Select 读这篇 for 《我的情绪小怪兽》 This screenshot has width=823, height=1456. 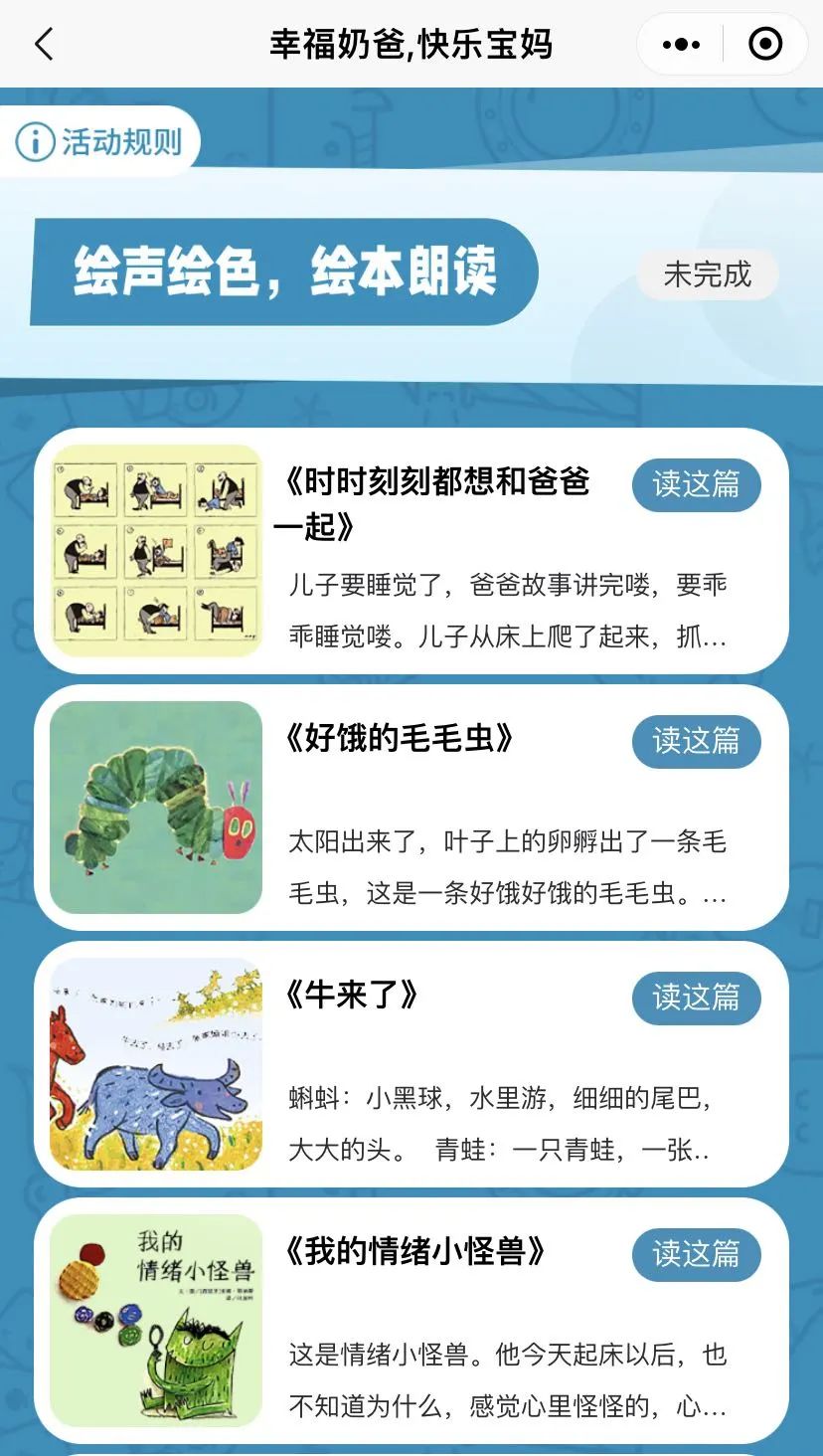coord(696,1255)
